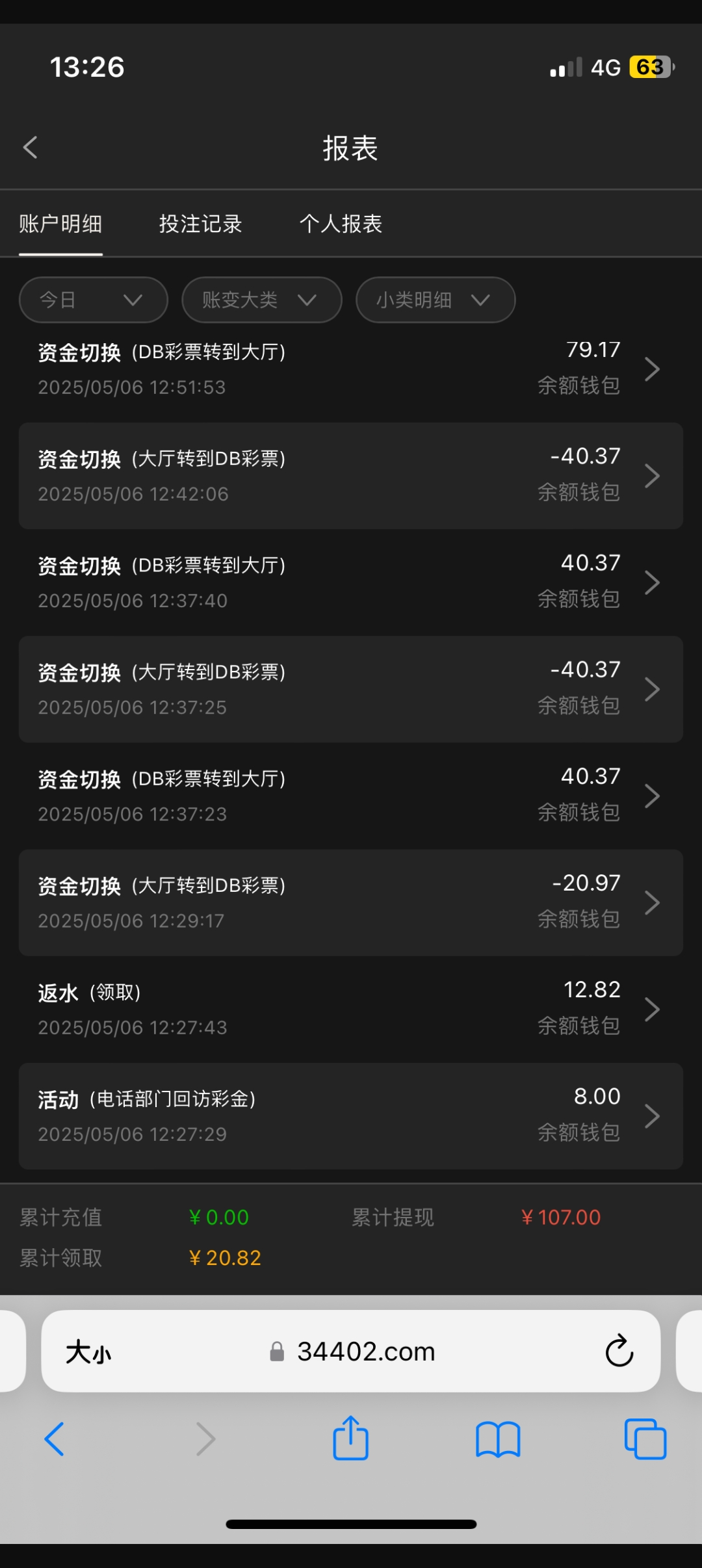Open the 返水 (领取) record for 12.82
The width and height of the screenshot is (702, 1568).
tap(351, 1009)
